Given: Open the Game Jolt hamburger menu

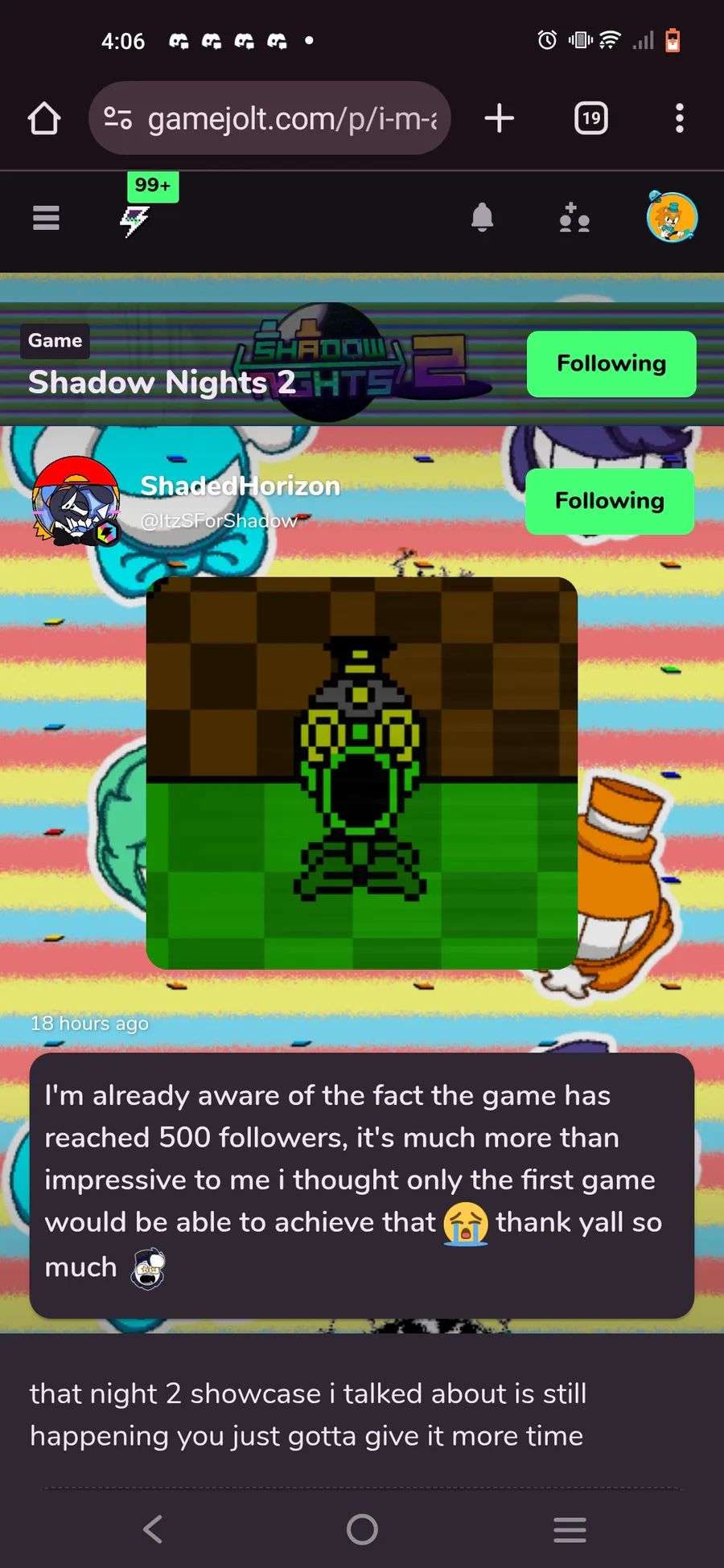Looking at the screenshot, I should pos(46,218).
